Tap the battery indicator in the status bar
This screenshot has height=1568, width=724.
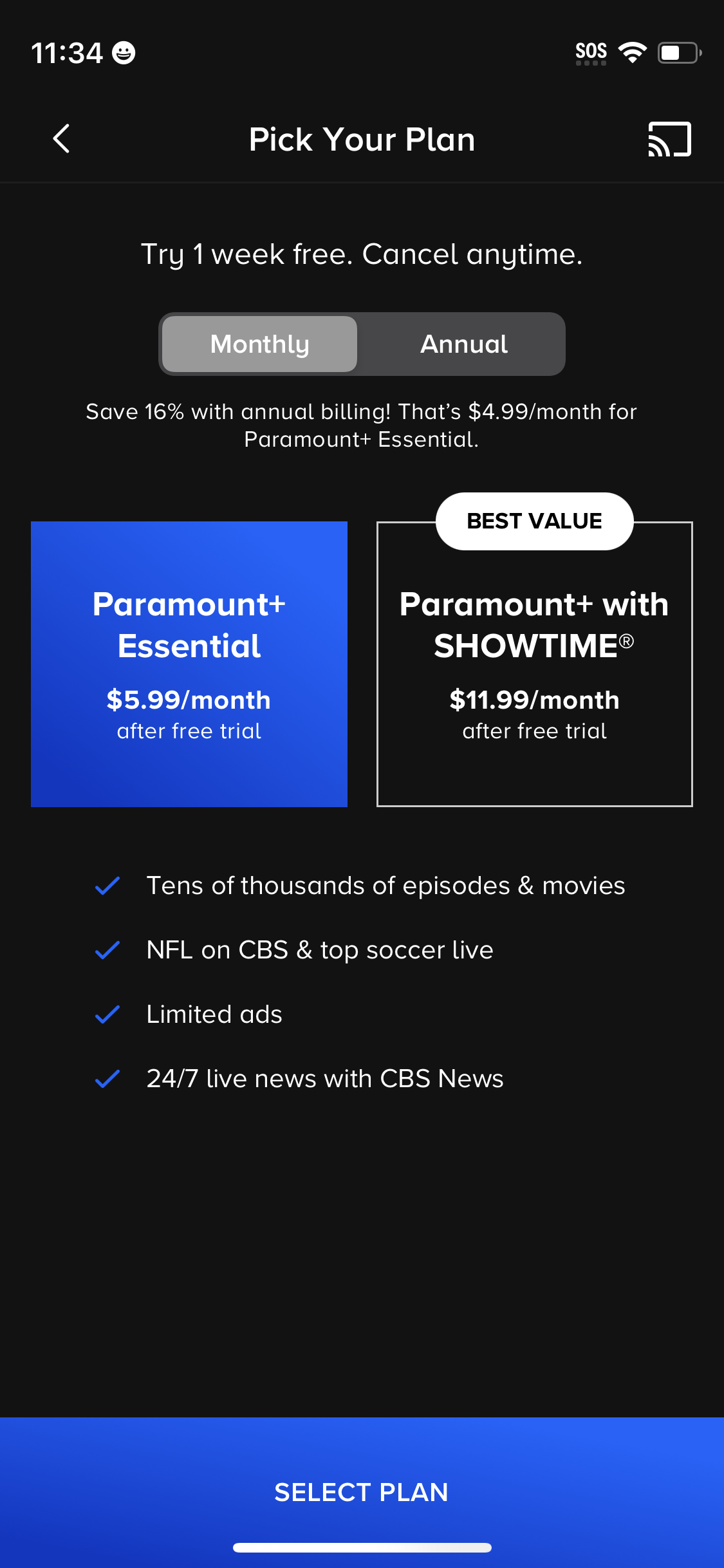tap(678, 53)
